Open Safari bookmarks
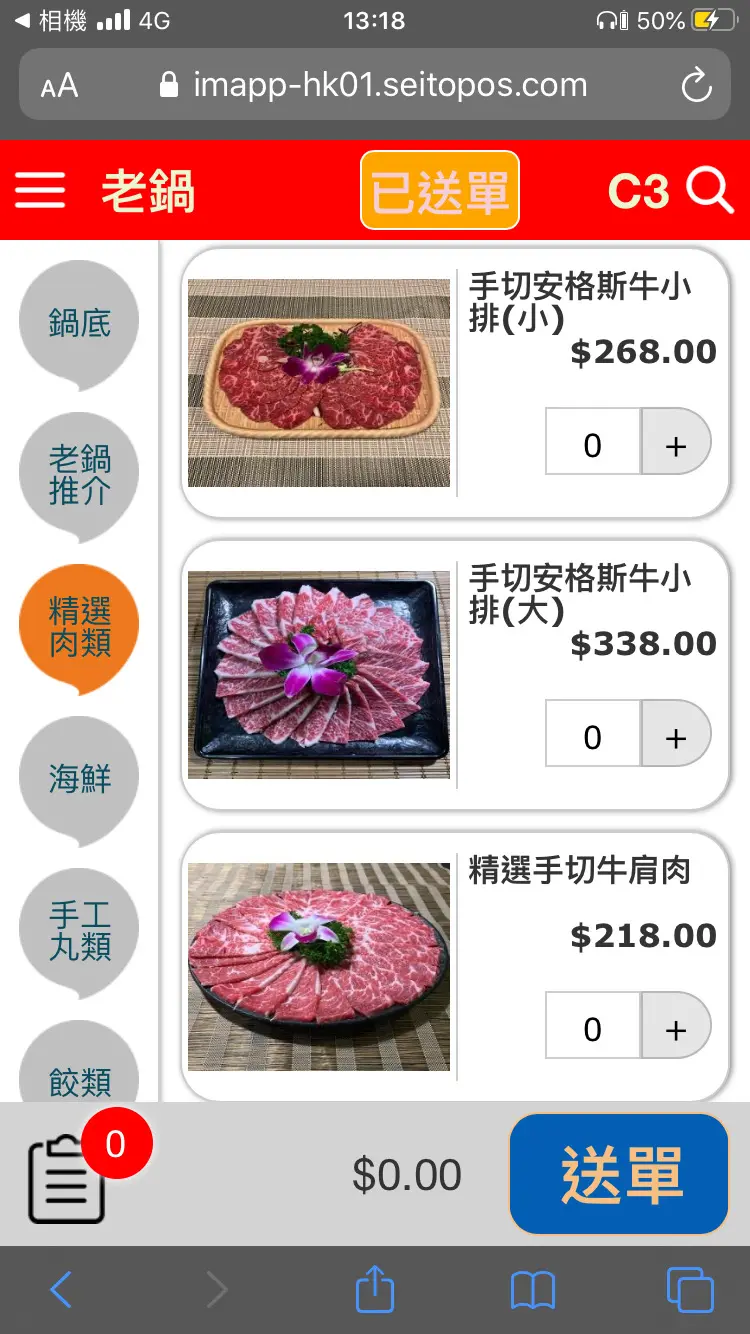 click(x=532, y=1290)
